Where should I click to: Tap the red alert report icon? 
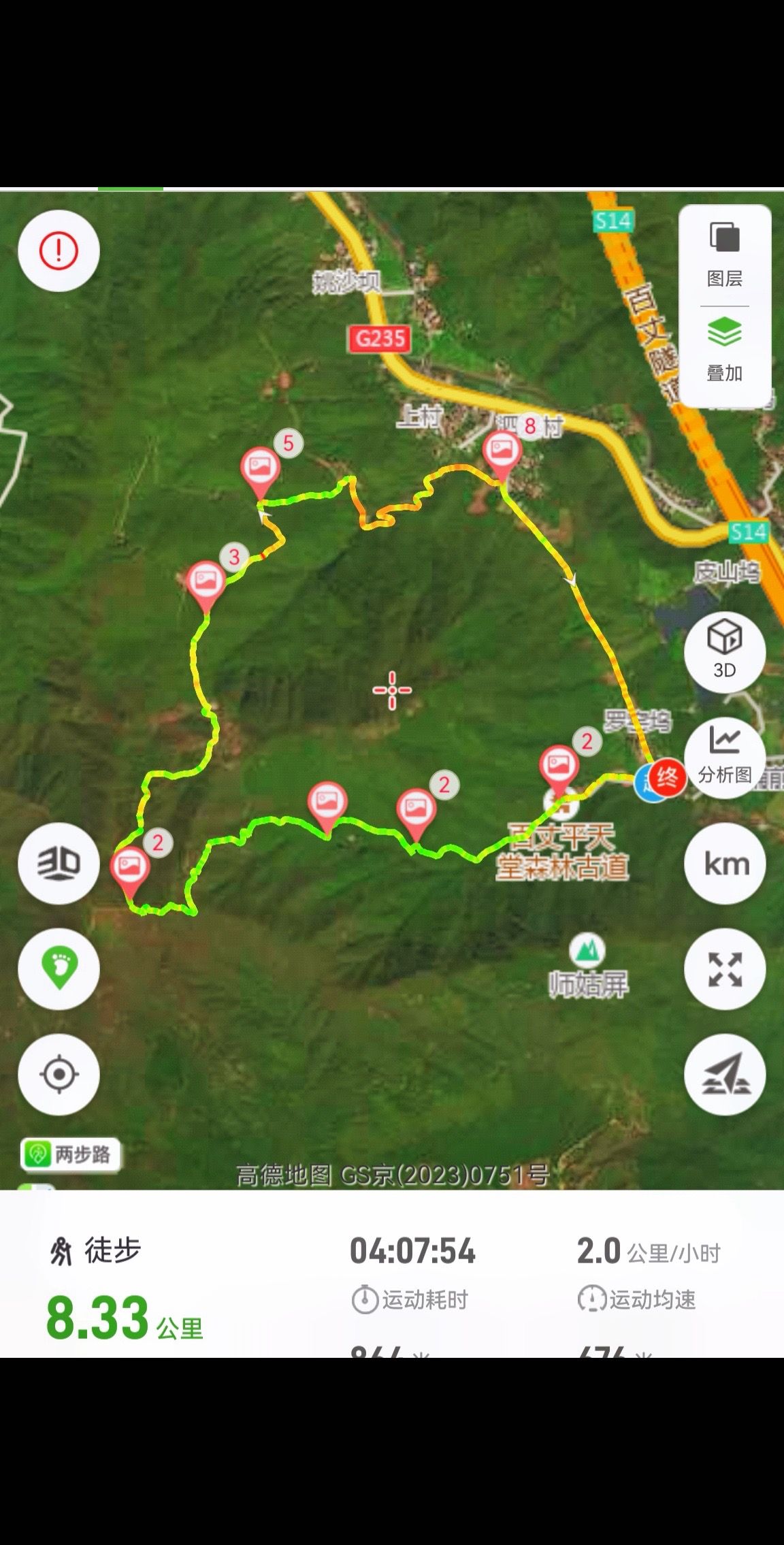pyautogui.click(x=59, y=251)
